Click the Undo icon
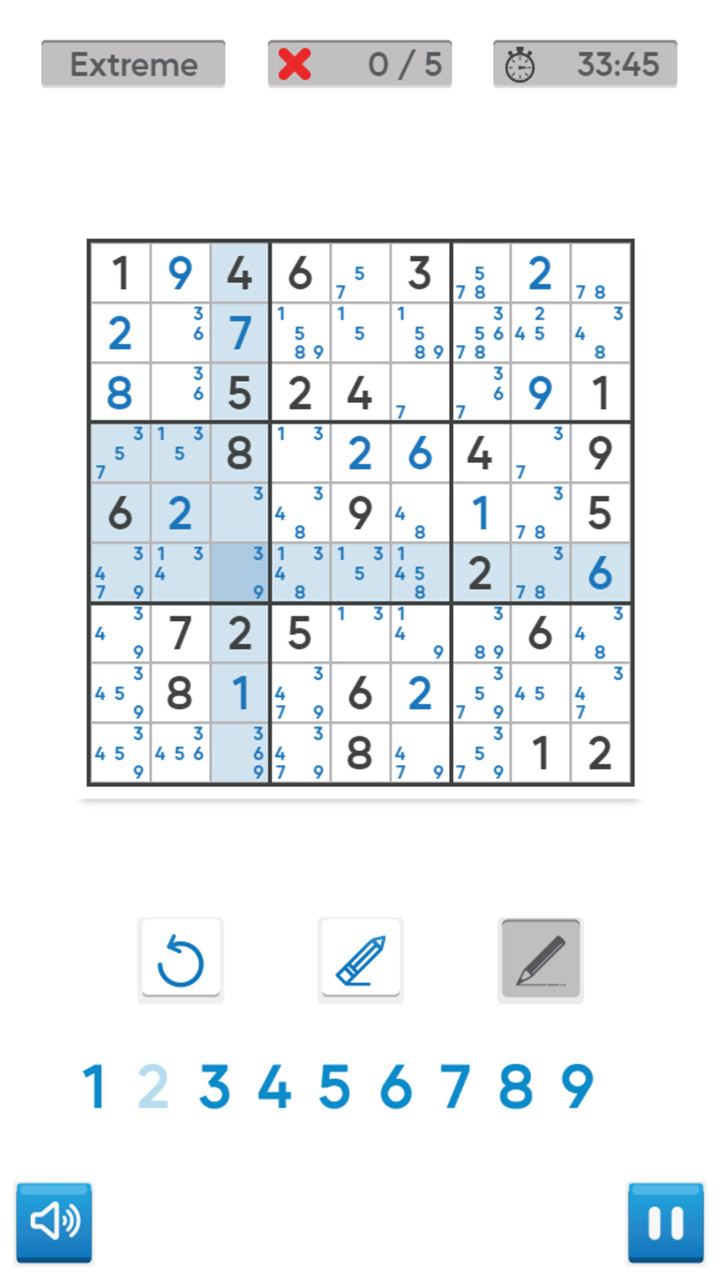Image resolution: width=720 pixels, height=1280 pixels. [x=180, y=959]
